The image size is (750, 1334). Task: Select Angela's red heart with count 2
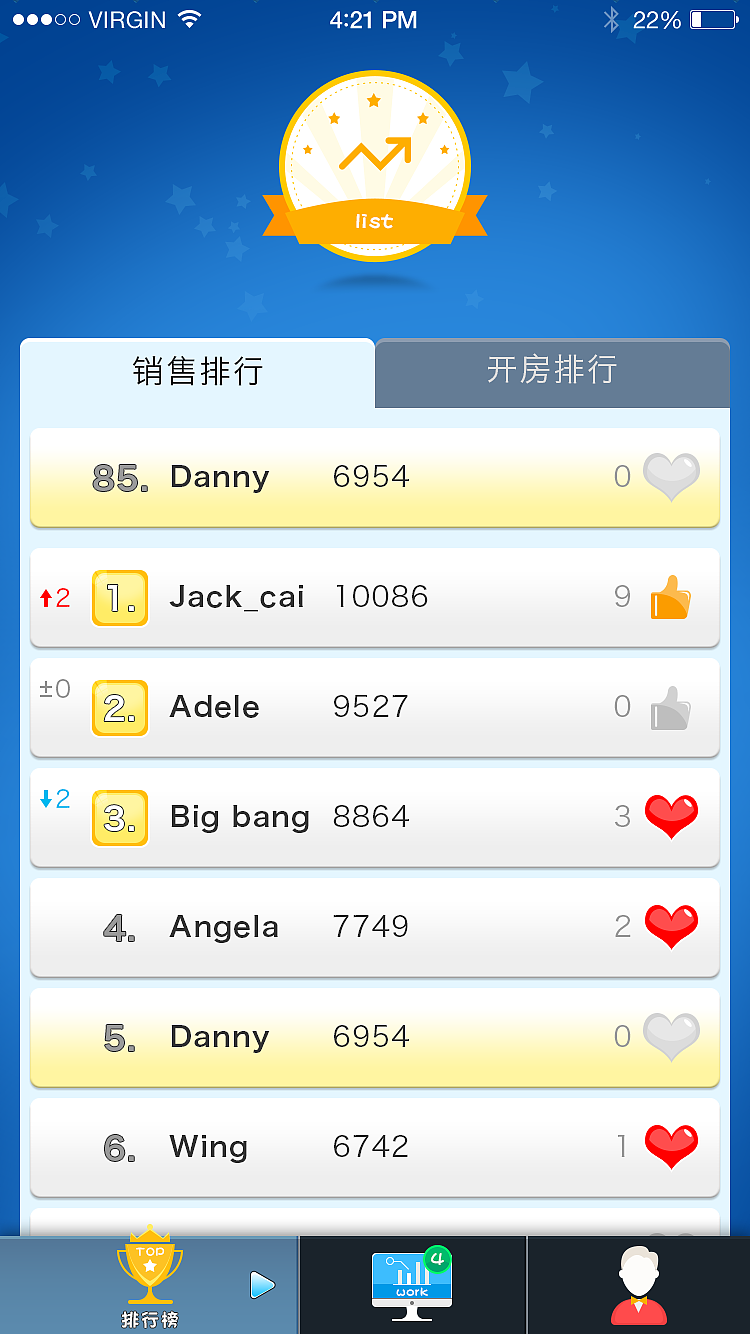point(671,926)
